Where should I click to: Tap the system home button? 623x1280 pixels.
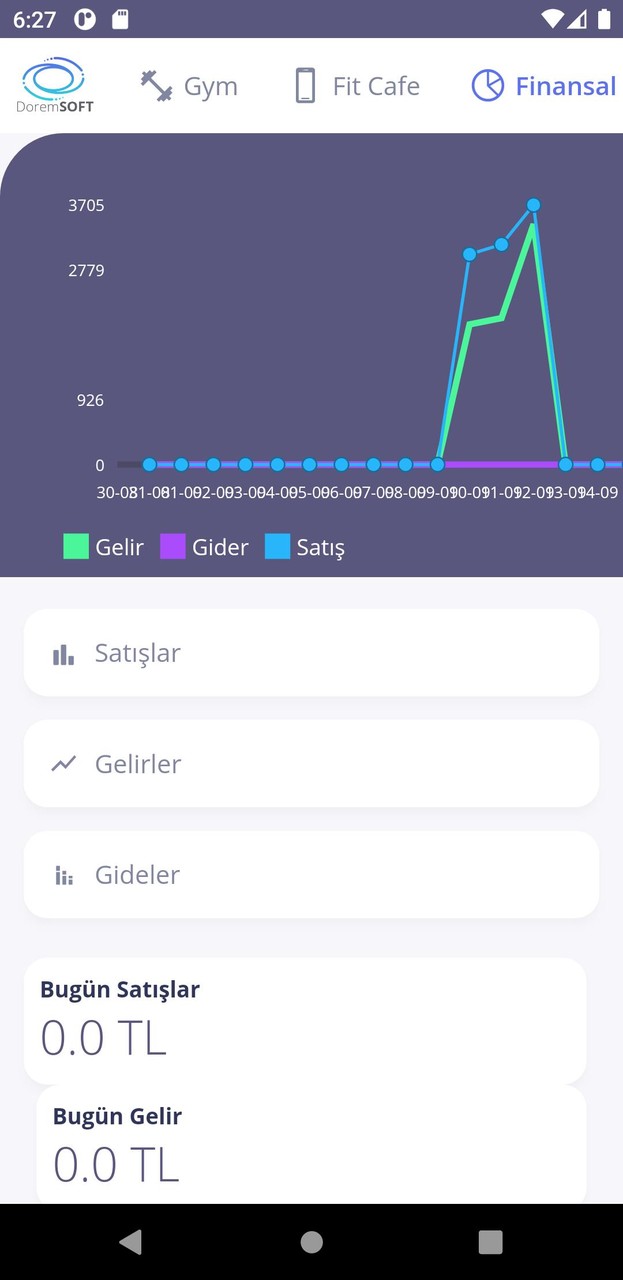pos(311,1242)
